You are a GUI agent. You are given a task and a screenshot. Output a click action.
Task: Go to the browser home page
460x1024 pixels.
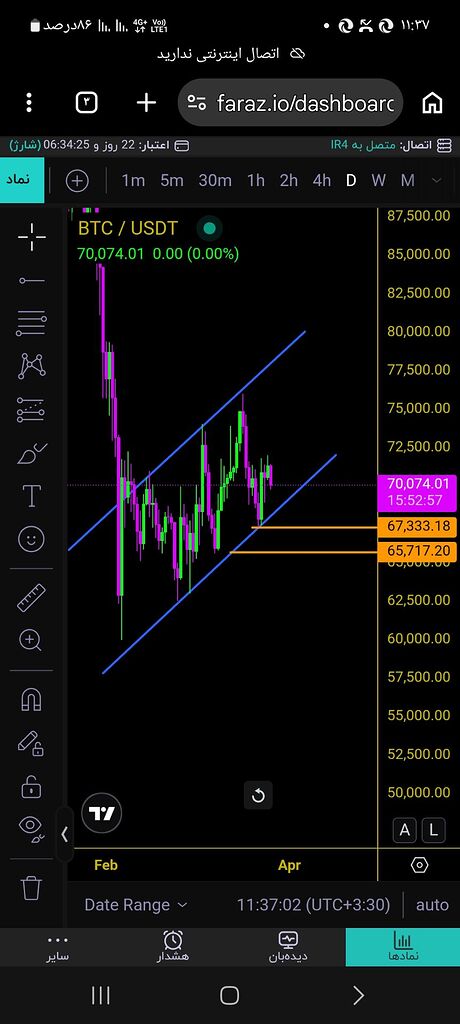[x=433, y=103]
